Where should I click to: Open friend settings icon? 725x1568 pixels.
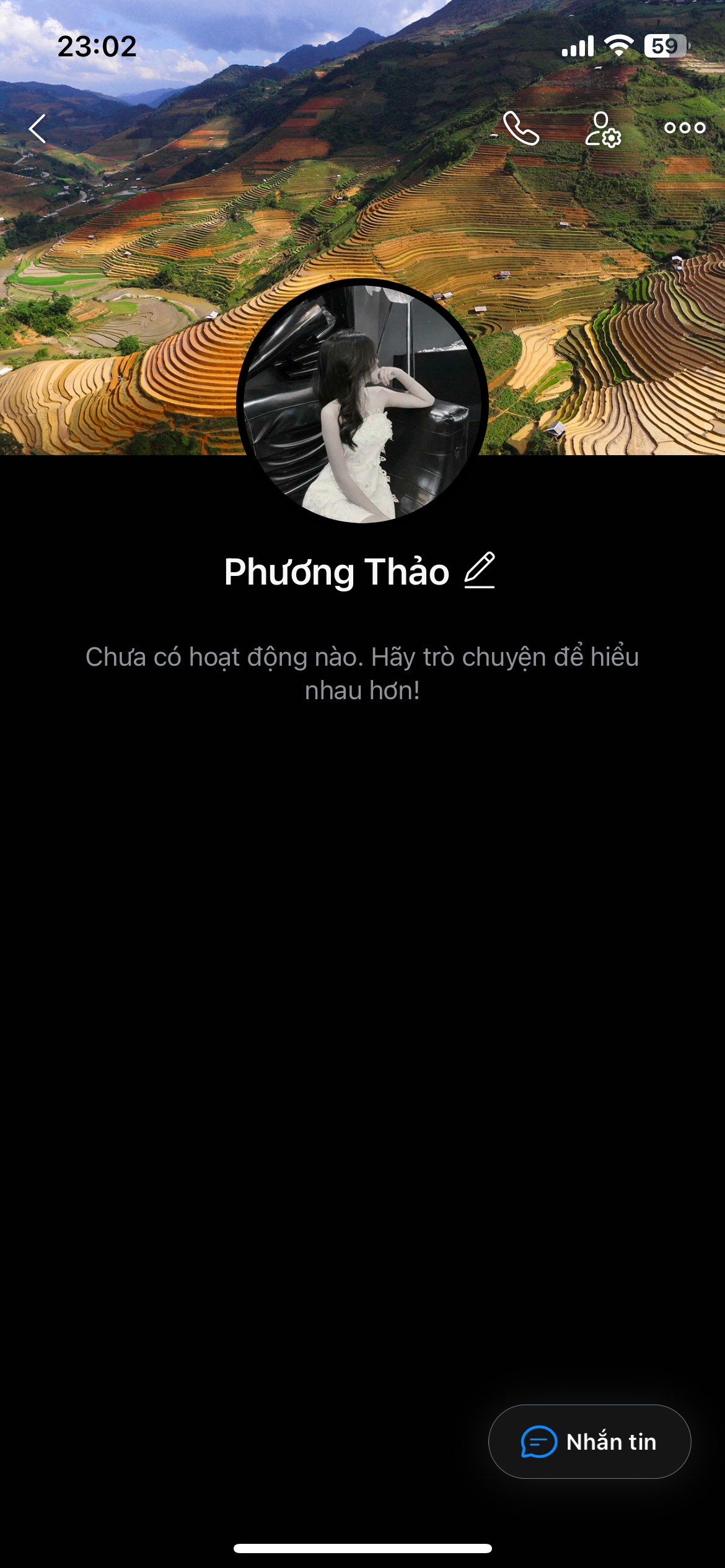pyautogui.click(x=603, y=129)
